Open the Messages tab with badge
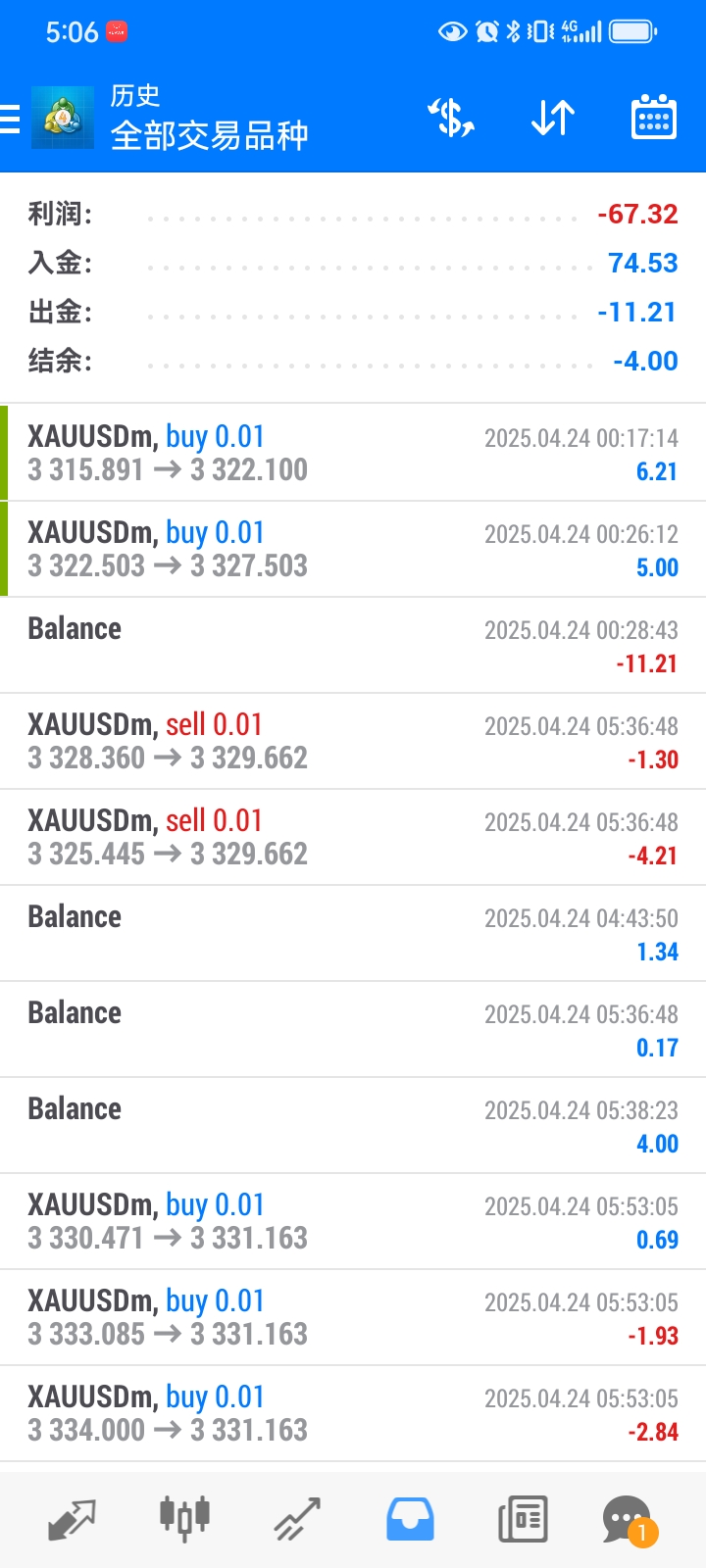The width and height of the screenshot is (706, 1568). coord(630,1521)
